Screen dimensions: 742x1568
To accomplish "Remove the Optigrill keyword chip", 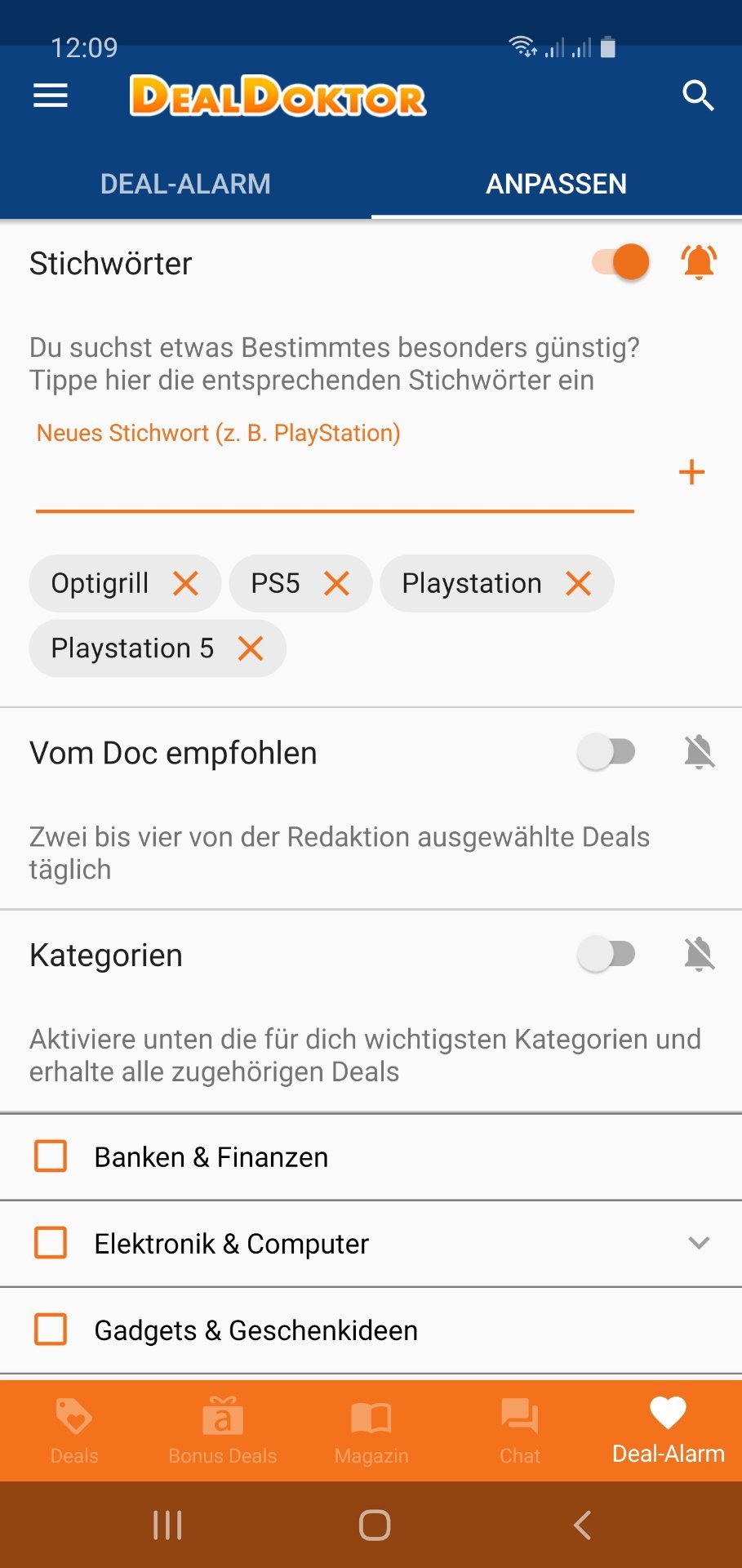I will (x=186, y=584).
